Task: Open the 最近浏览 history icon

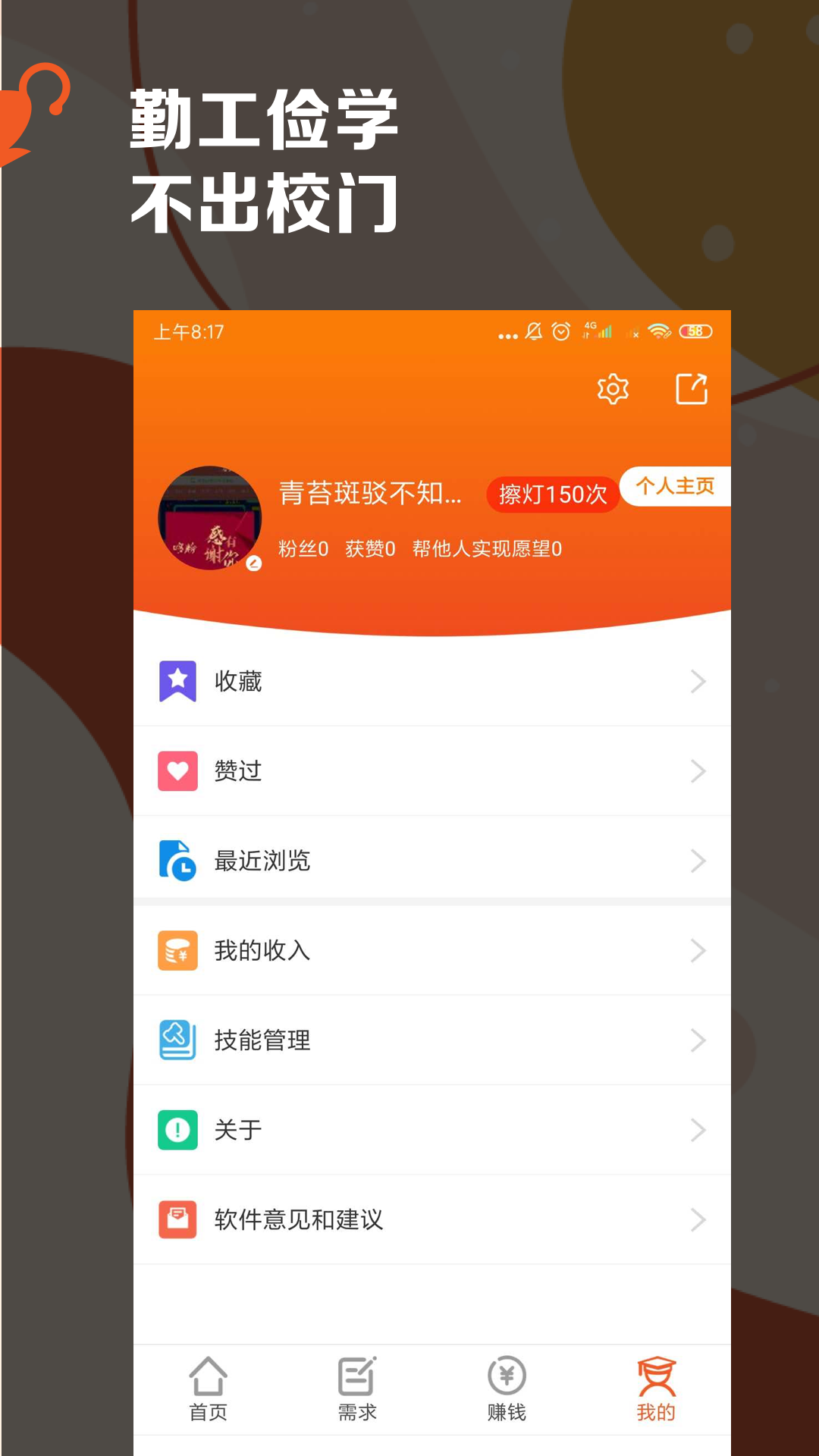Action: click(177, 861)
